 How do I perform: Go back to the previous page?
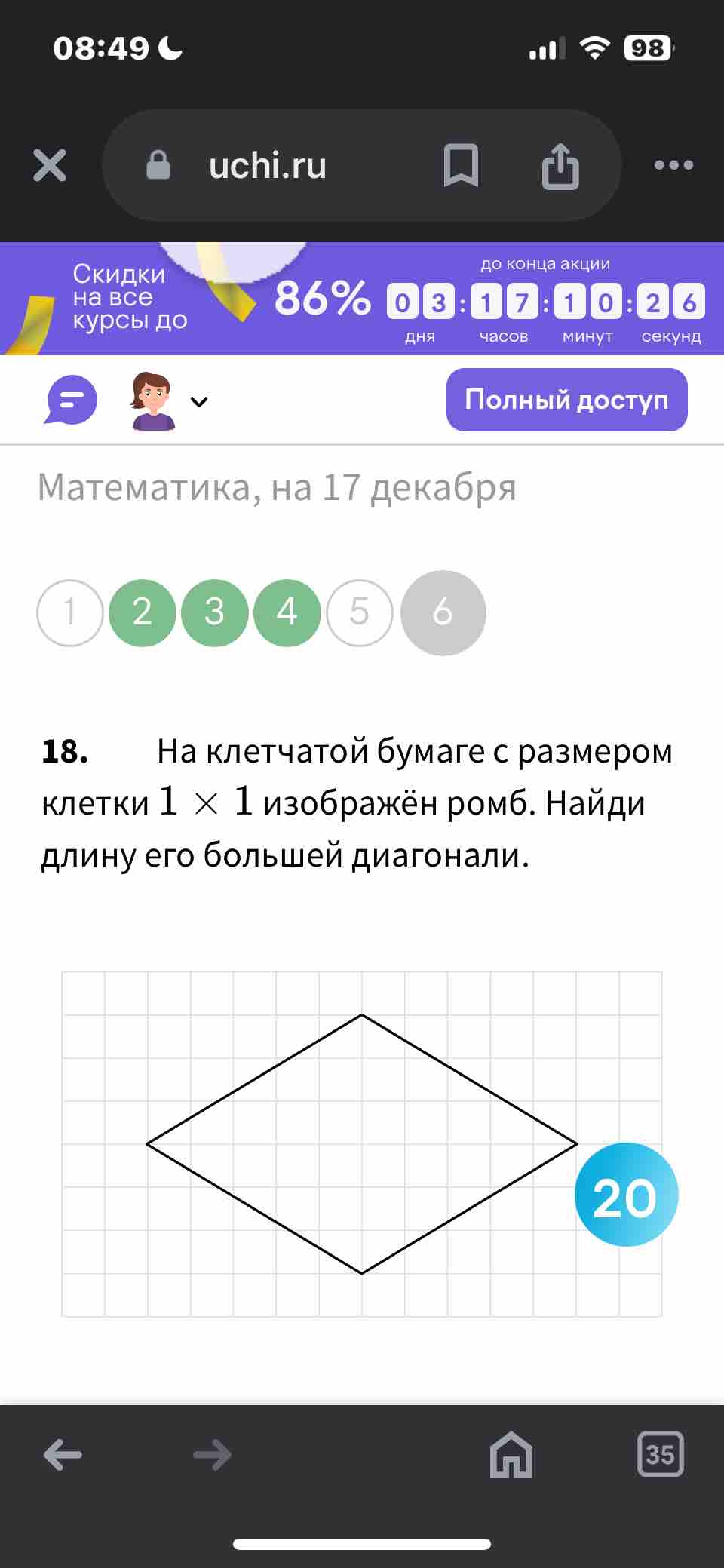[x=63, y=1454]
